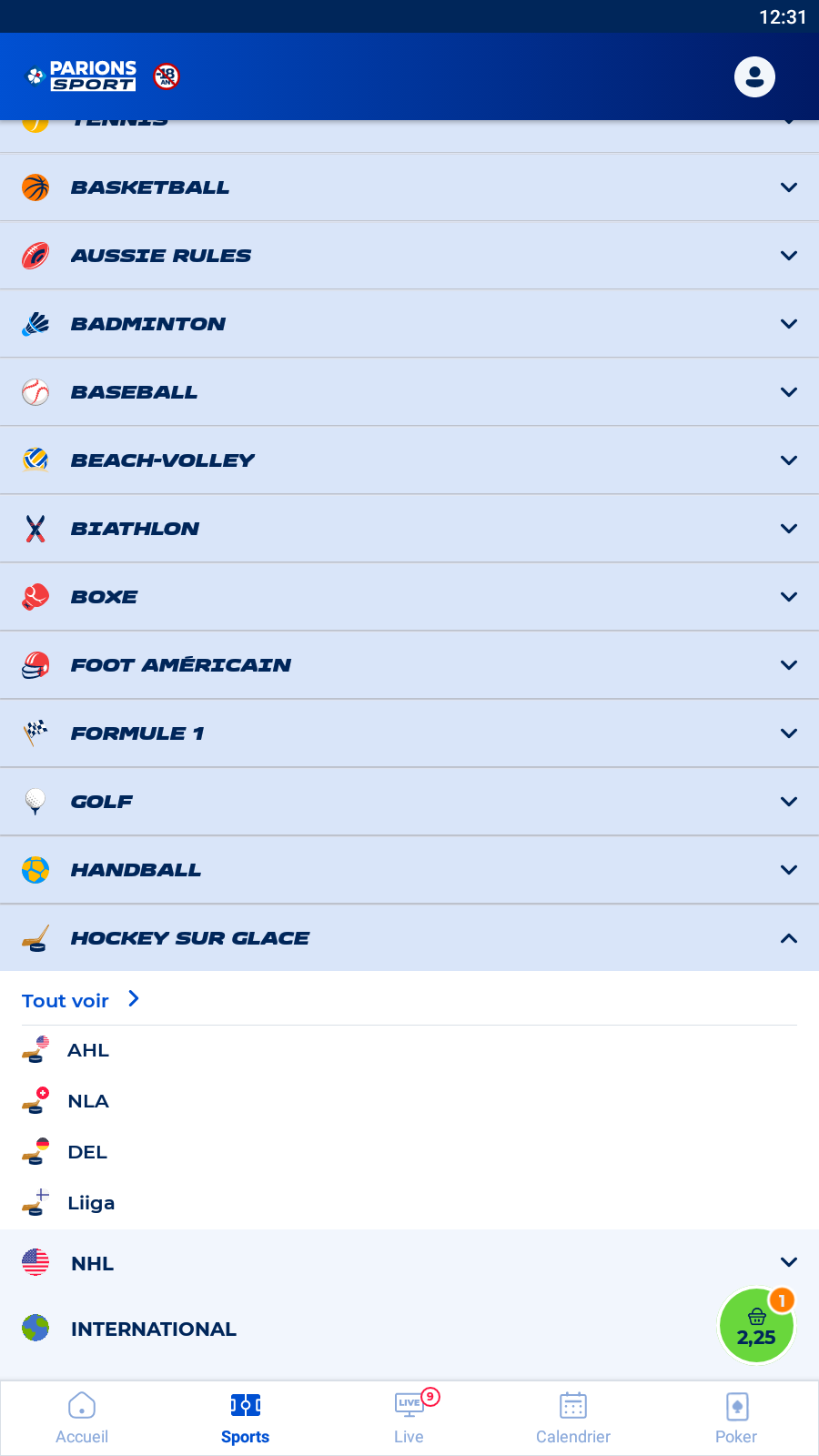
Task: Switch to the Calendrier tab
Action: tap(572, 1418)
